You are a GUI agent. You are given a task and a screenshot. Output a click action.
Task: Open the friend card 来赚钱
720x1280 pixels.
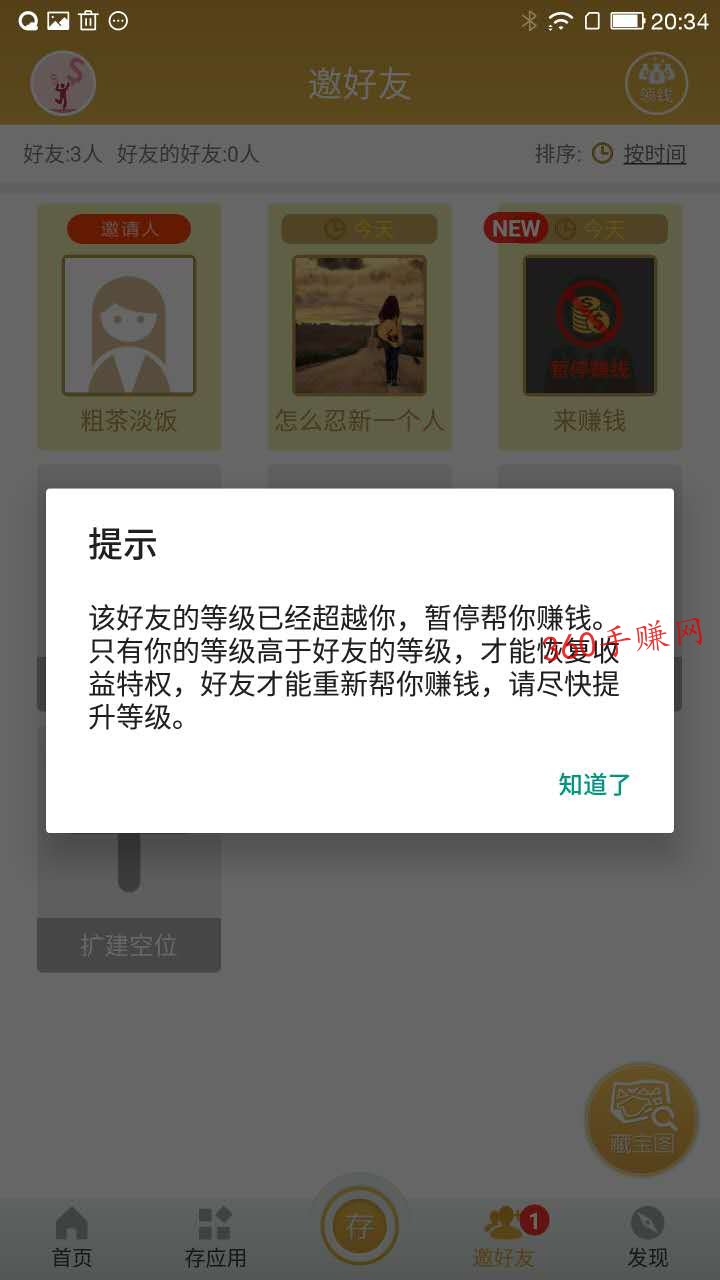tap(590, 327)
